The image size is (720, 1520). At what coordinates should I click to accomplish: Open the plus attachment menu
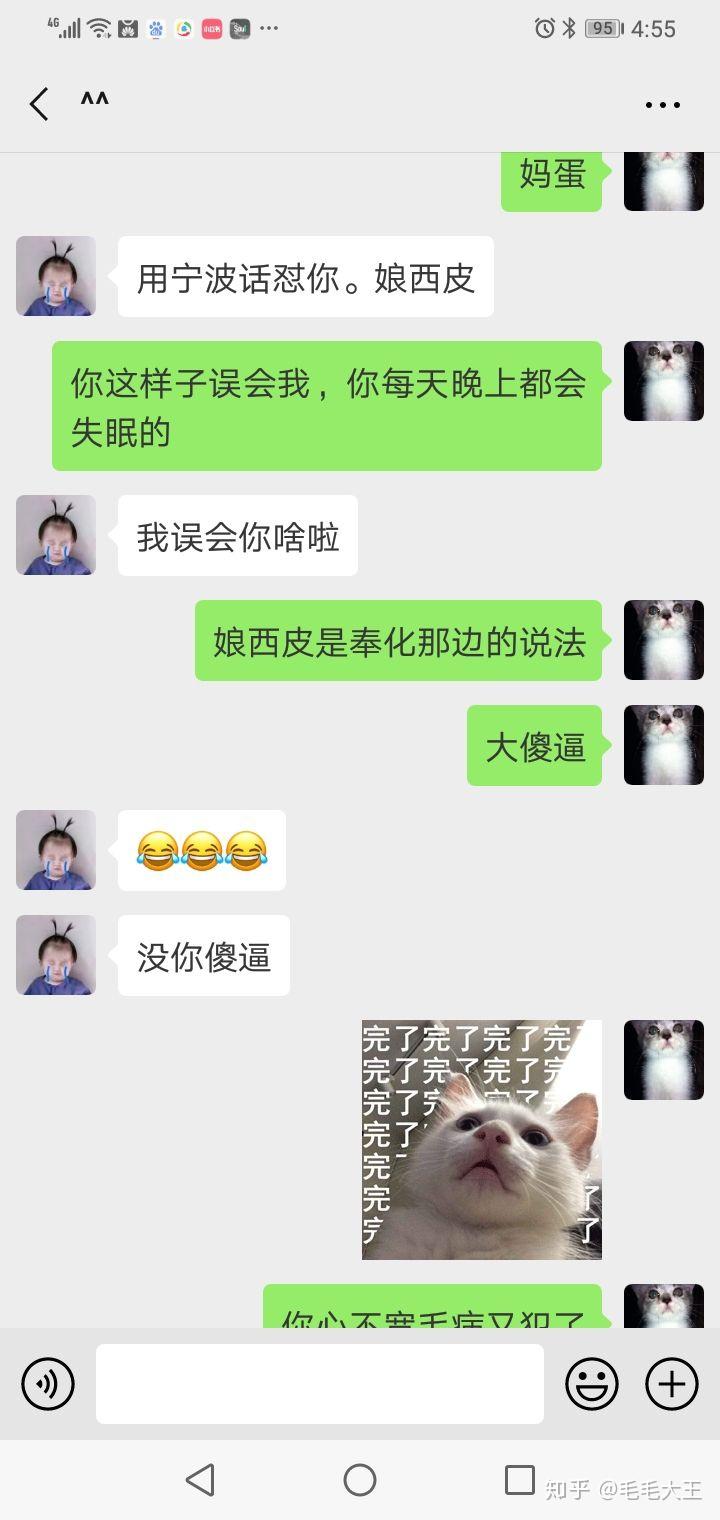pyautogui.click(x=671, y=1384)
